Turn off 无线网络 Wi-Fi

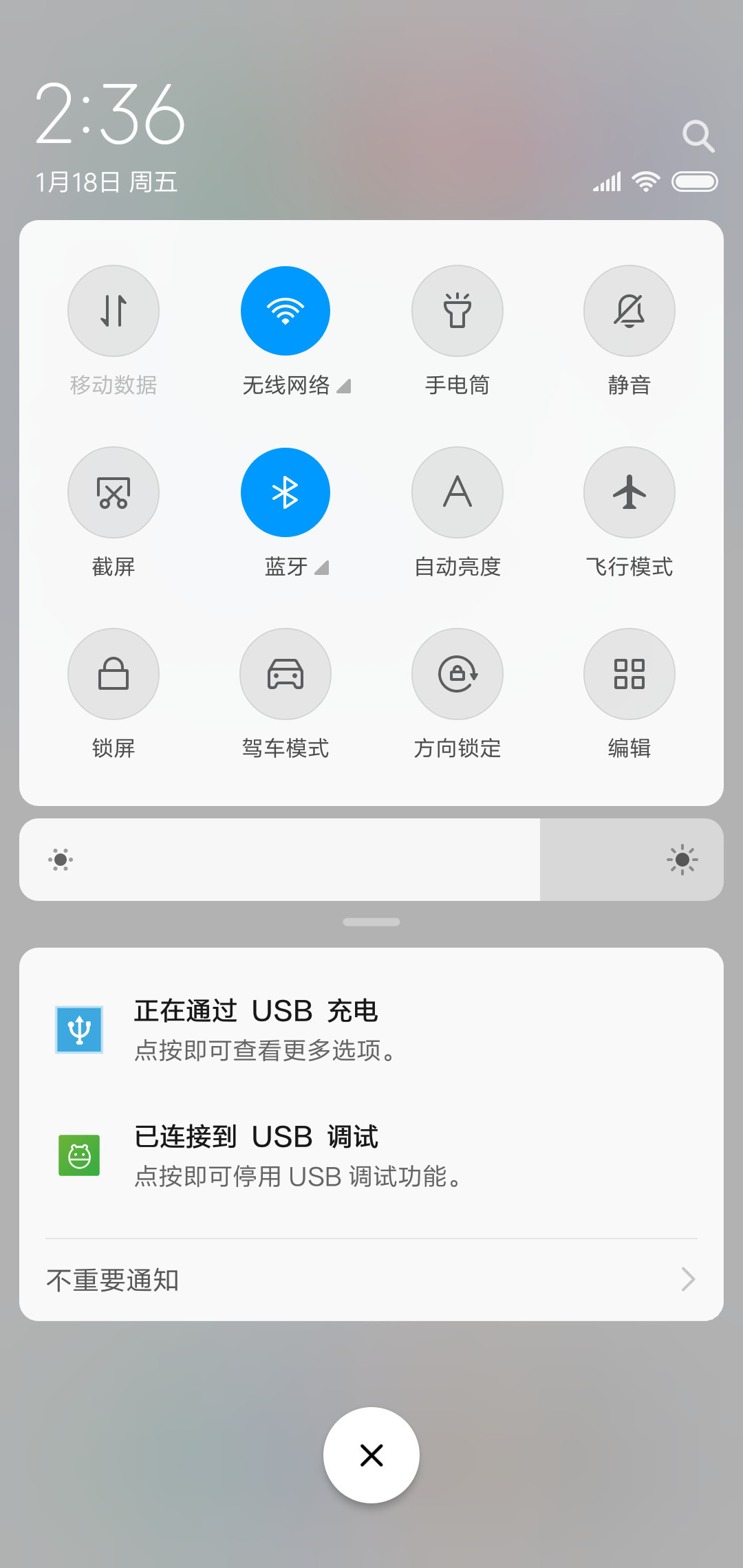[286, 311]
